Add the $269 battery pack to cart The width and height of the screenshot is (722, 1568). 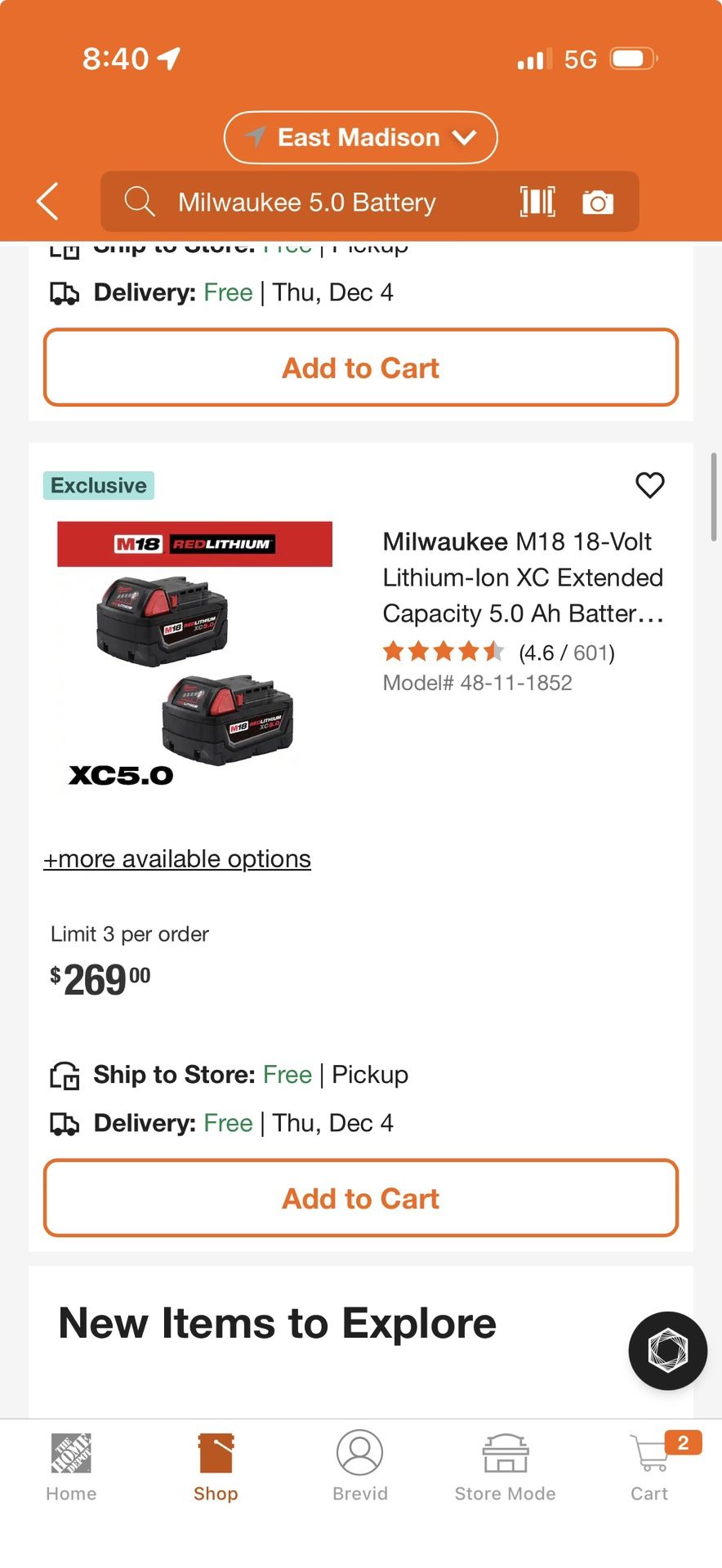click(x=359, y=1197)
